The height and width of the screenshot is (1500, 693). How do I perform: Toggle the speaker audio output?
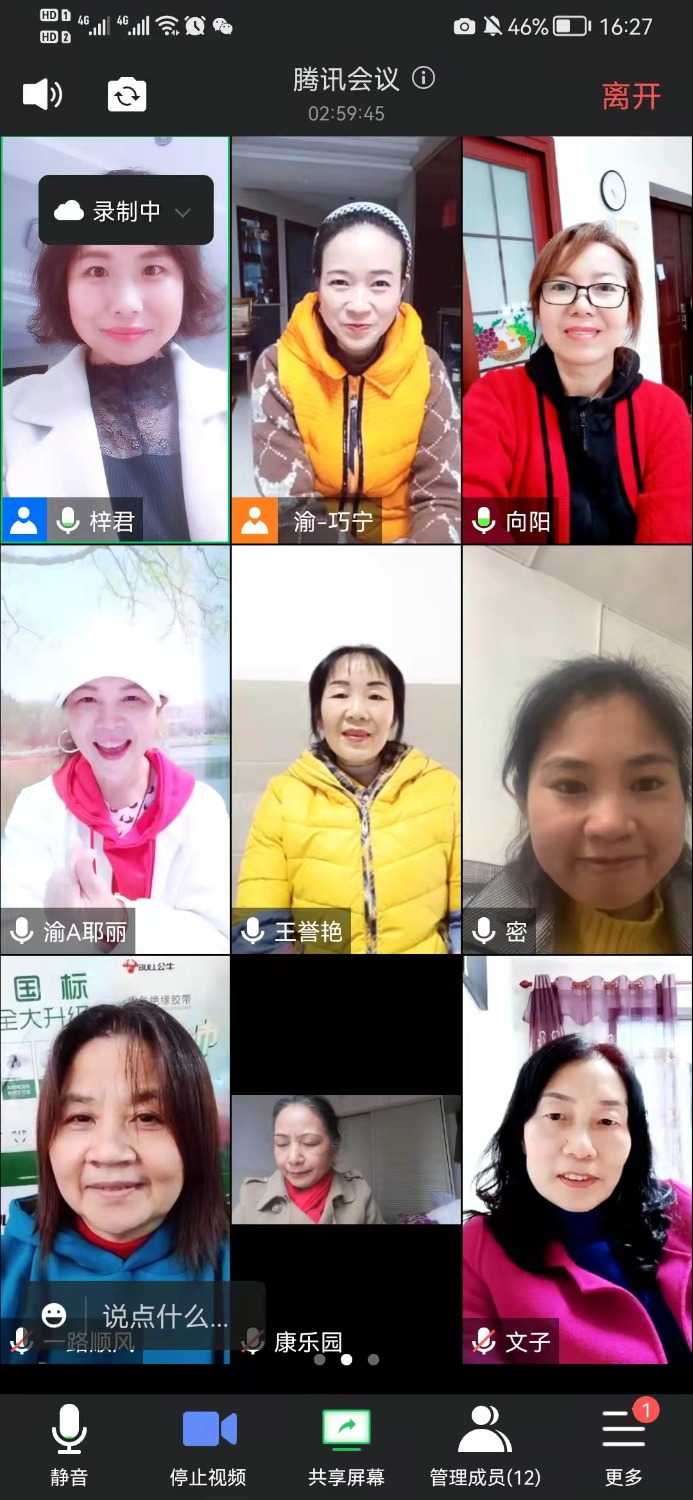tap(43, 95)
